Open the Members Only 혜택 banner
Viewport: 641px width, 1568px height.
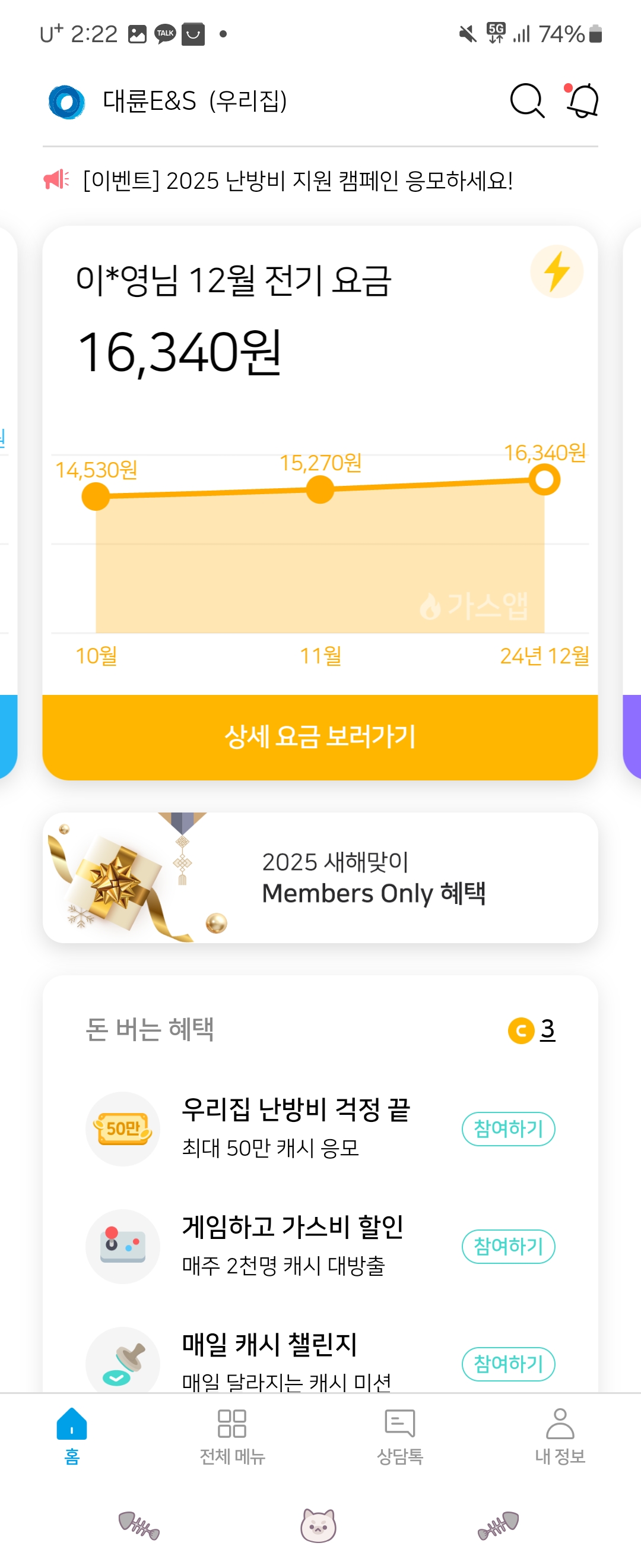tap(320, 878)
